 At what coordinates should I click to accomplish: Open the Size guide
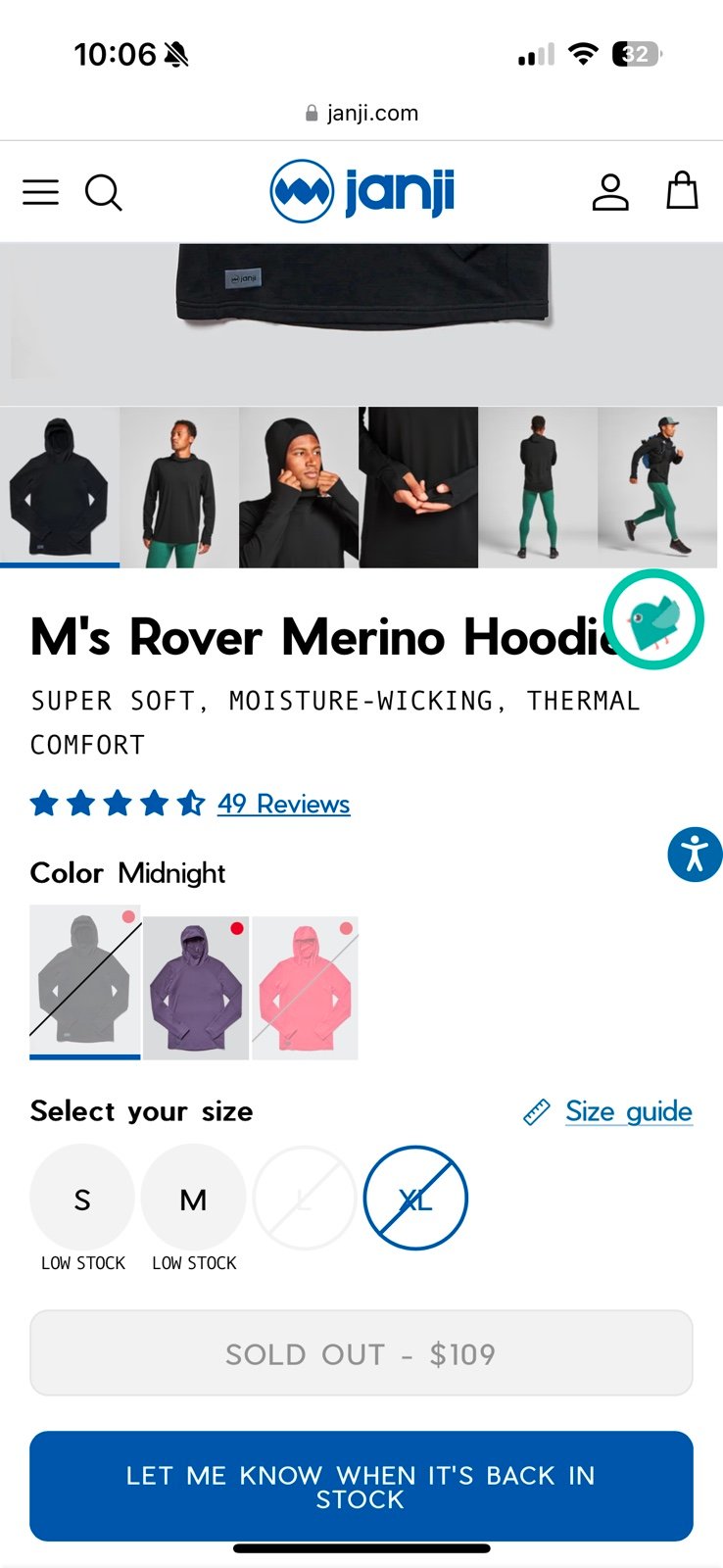(628, 1111)
